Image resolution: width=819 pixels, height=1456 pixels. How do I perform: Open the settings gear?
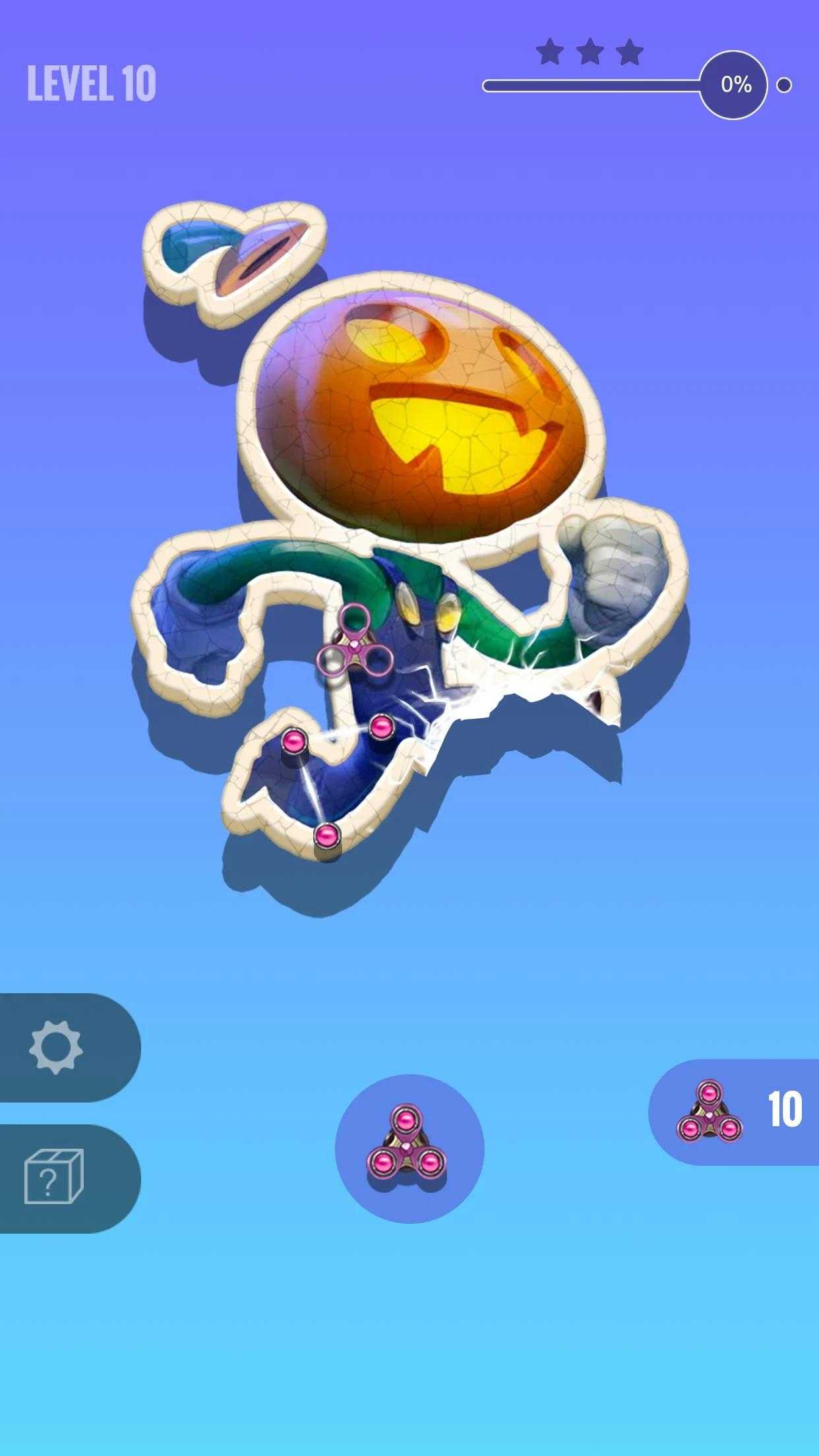[x=56, y=1046]
